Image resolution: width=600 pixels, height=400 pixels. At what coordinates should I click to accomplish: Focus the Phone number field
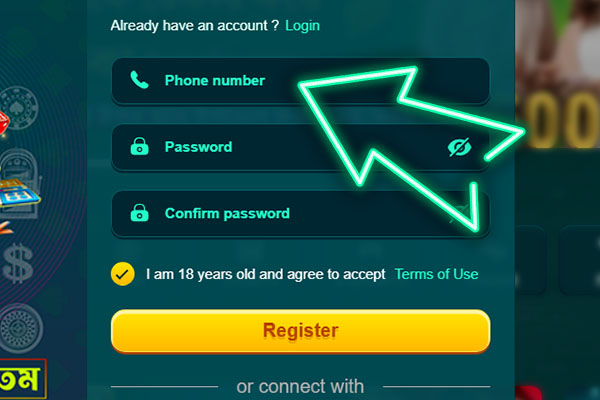[230, 81]
